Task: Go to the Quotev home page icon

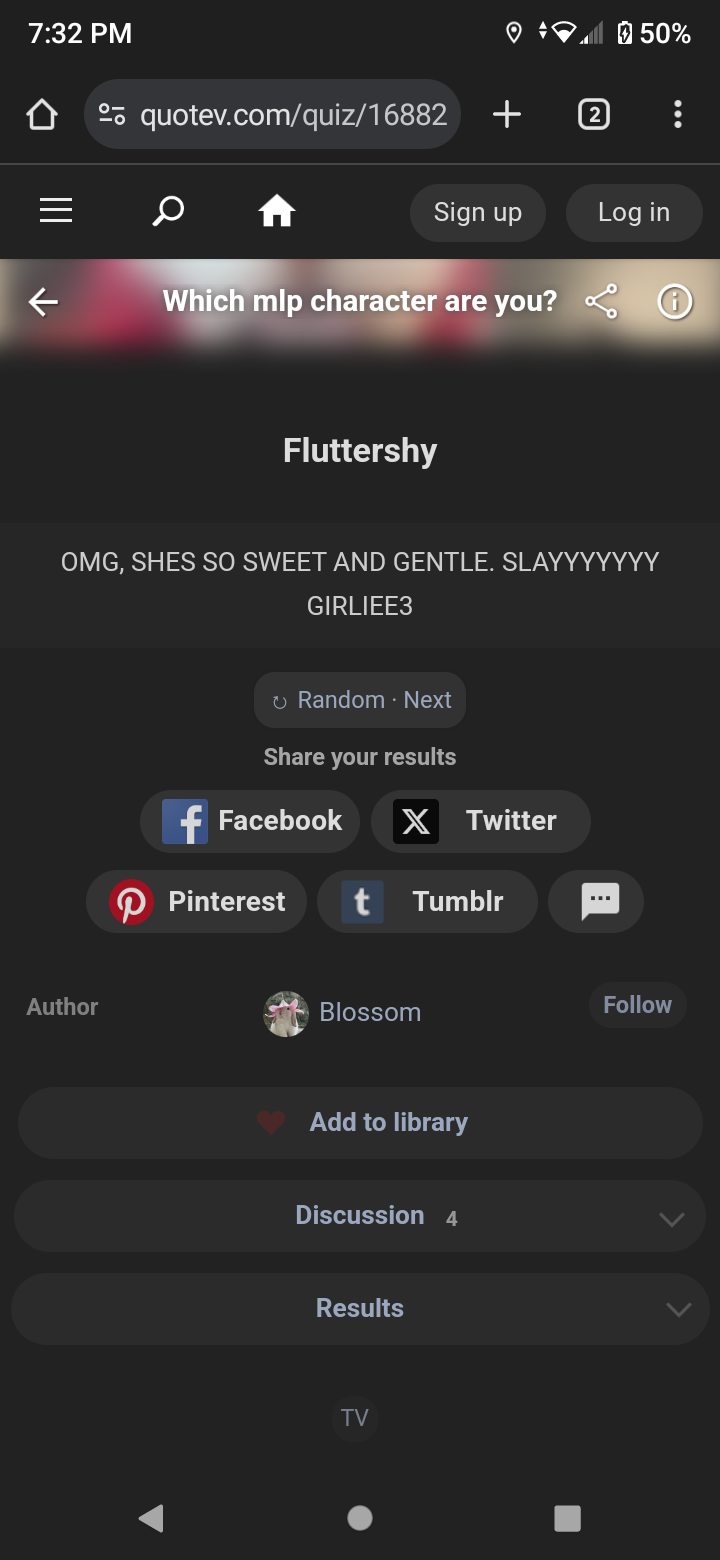Action: pyautogui.click(x=277, y=211)
